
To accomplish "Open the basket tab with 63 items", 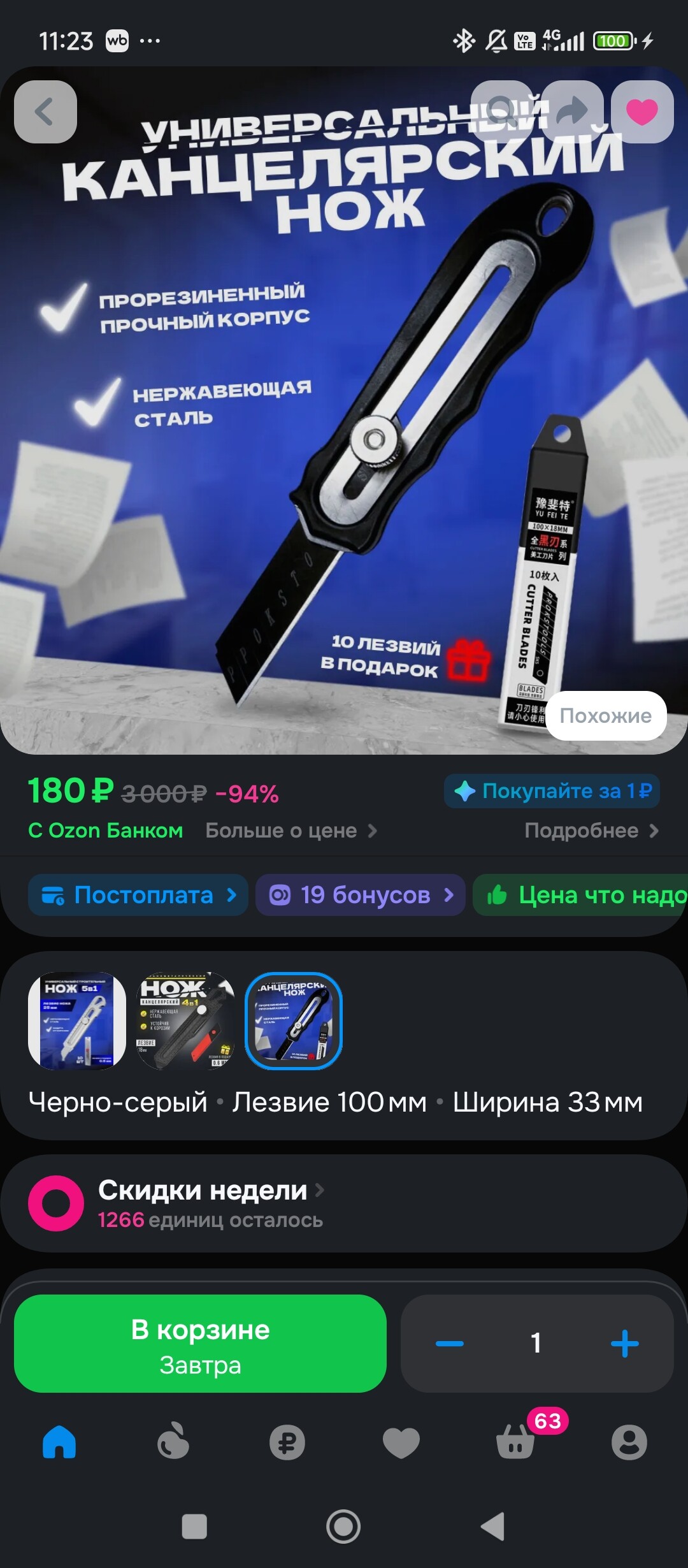I will pos(516,1442).
